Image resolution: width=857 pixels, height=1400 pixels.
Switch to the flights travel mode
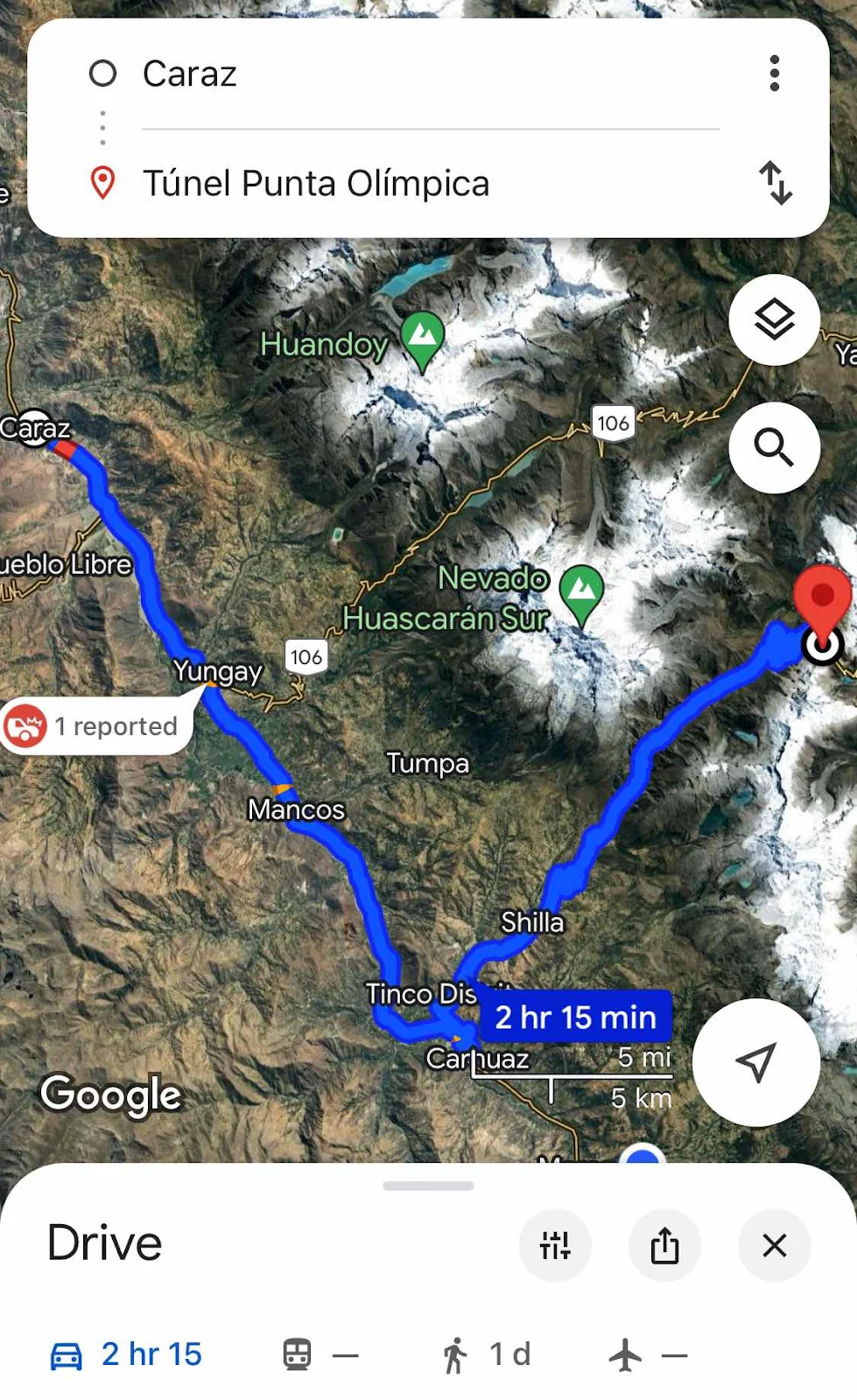click(x=648, y=1355)
